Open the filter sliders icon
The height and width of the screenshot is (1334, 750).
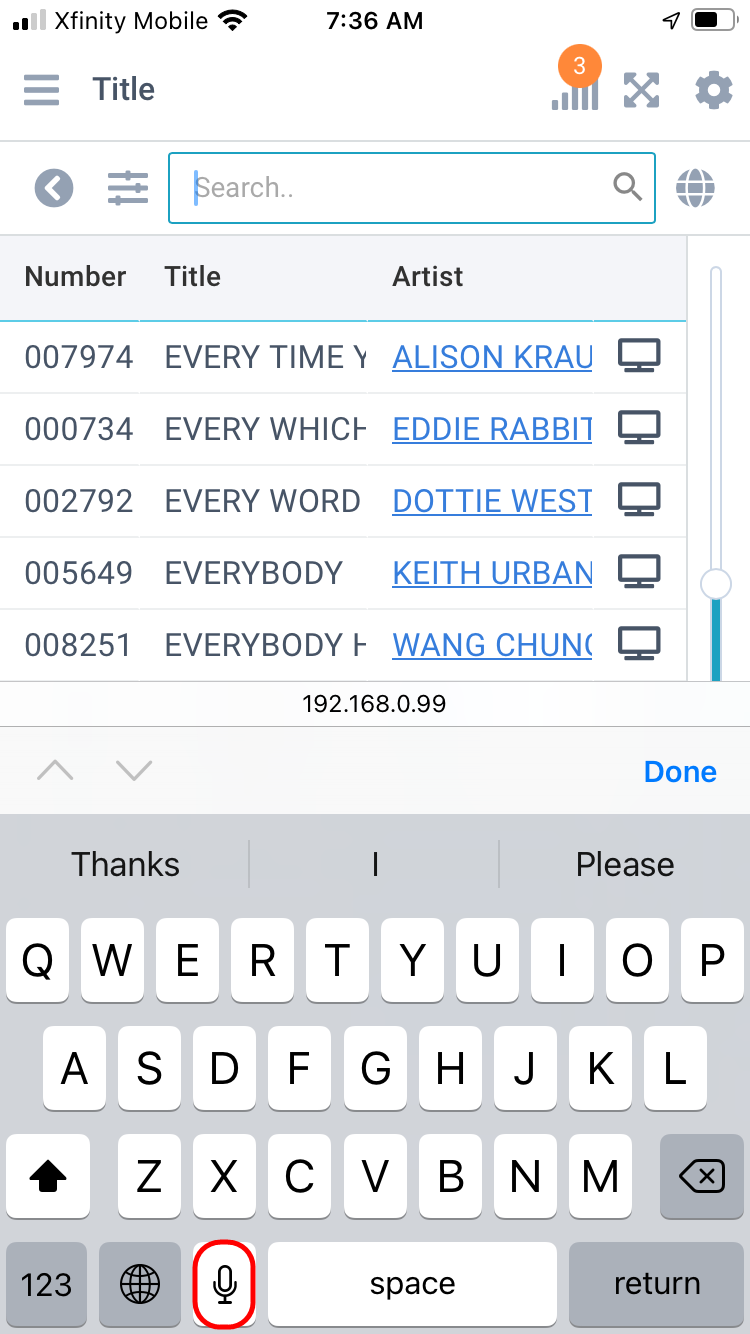click(x=128, y=188)
